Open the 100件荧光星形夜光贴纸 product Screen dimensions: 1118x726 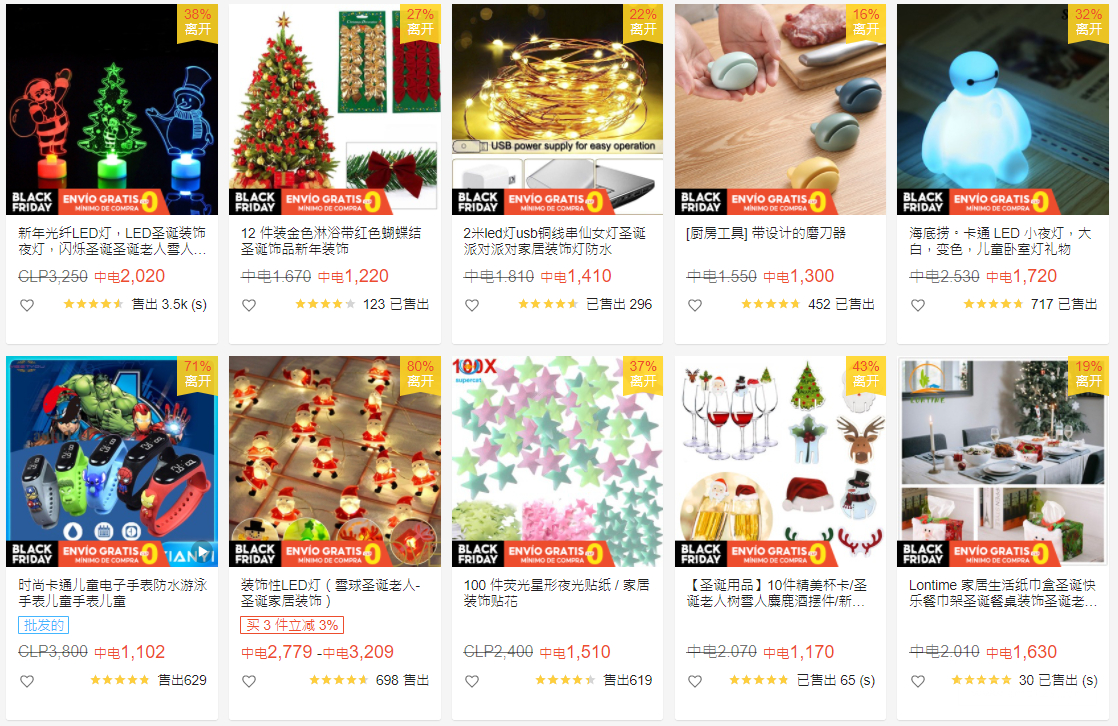557,462
